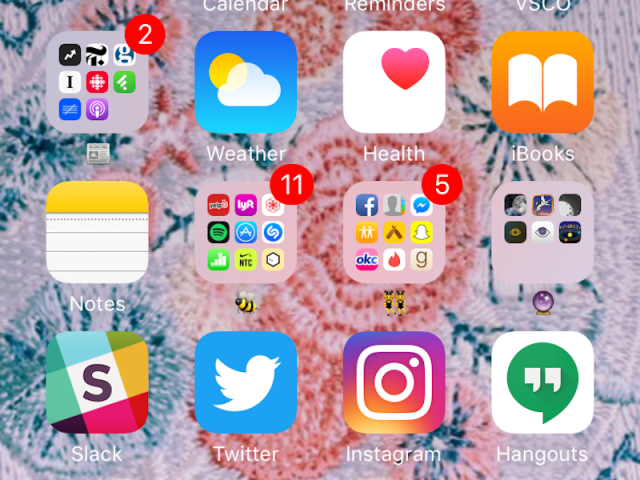Launch the Health app
Image resolution: width=640 pixels, height=480 pixels.
point(394,82)
